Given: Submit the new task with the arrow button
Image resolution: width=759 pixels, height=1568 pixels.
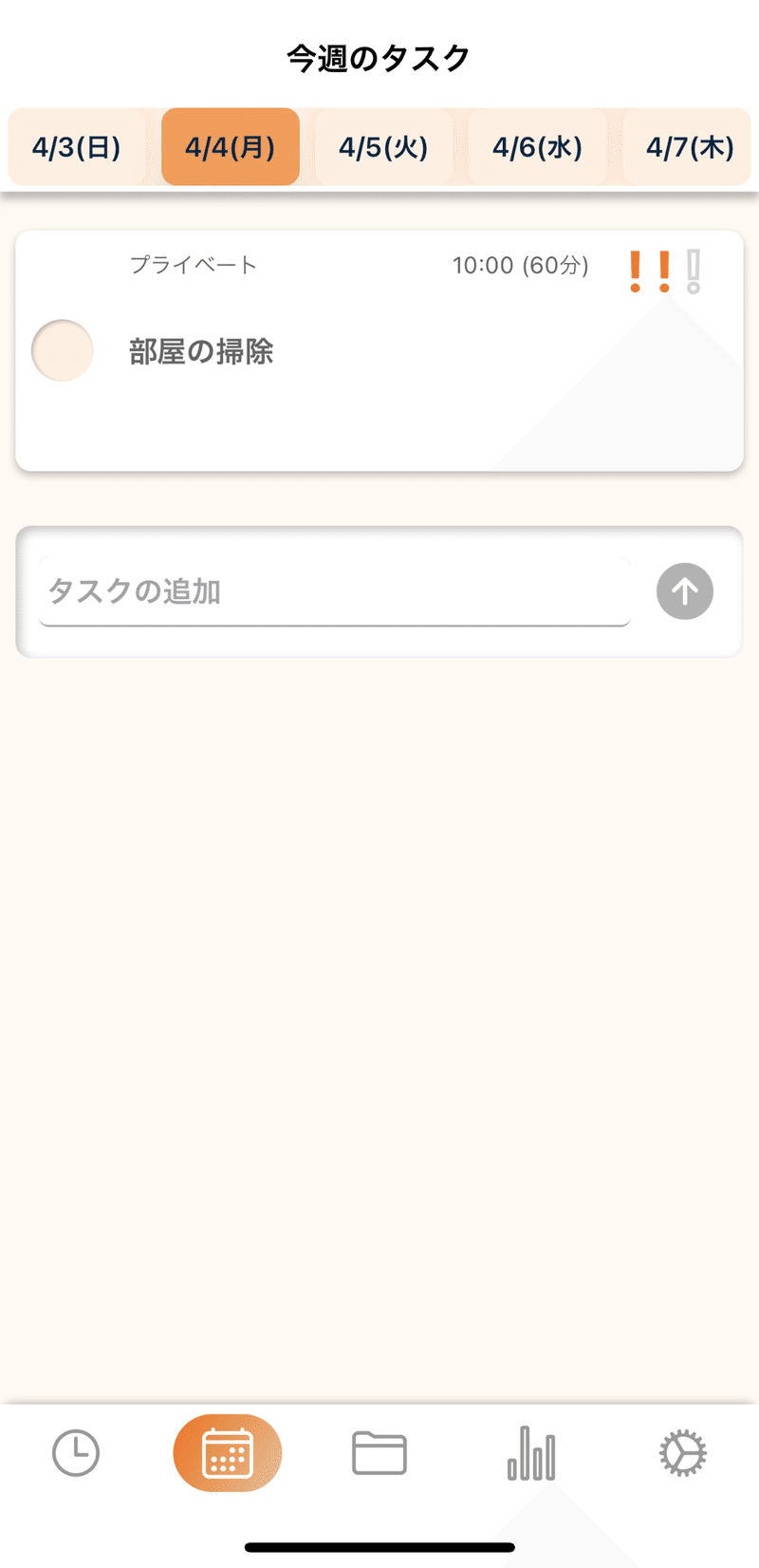Looking at the screenshot, I should tap(685, 591).
